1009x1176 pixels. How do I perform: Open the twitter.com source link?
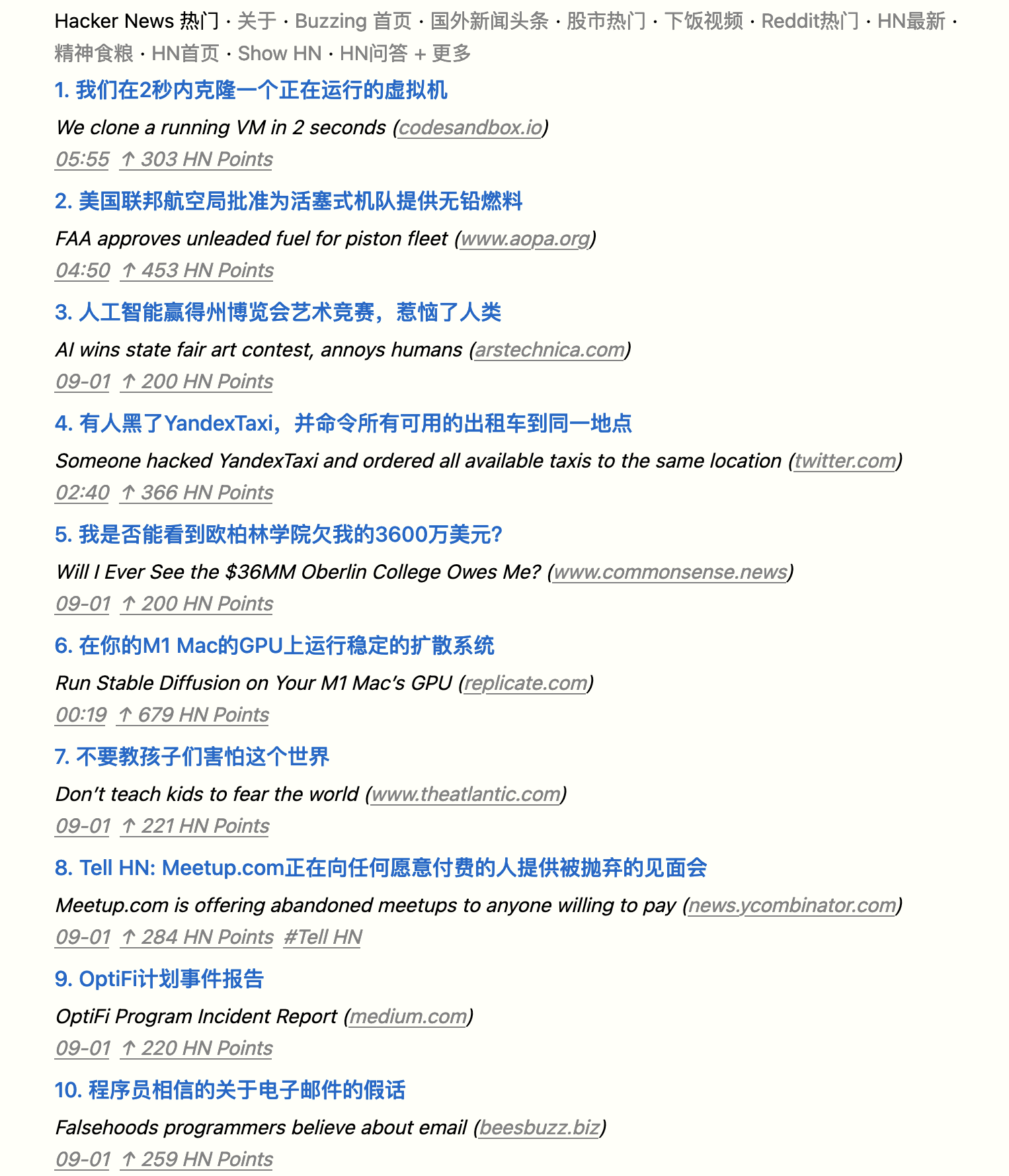click(x=844, y=461)
